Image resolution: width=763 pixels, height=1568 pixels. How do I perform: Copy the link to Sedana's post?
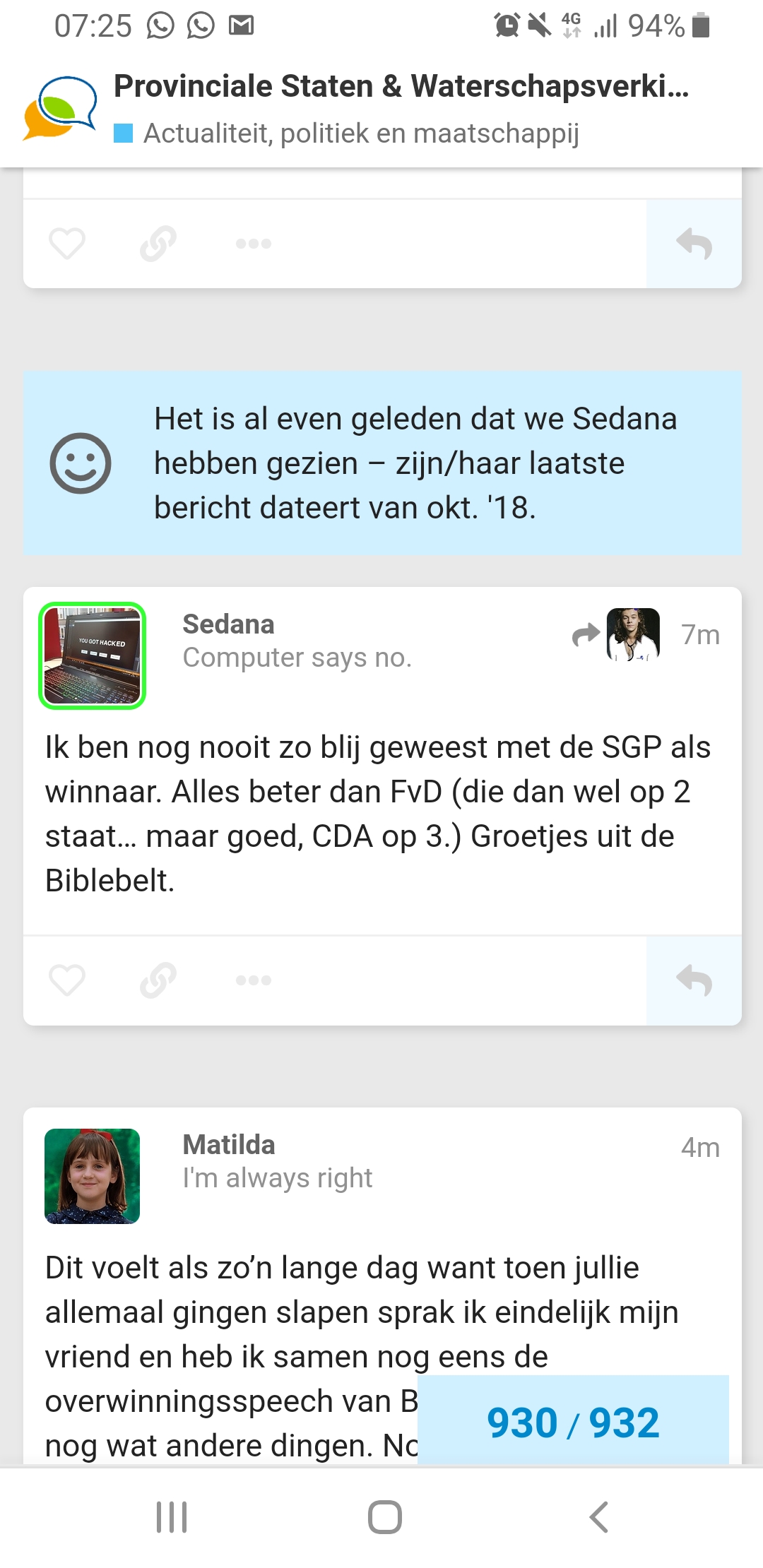[158, 980]
